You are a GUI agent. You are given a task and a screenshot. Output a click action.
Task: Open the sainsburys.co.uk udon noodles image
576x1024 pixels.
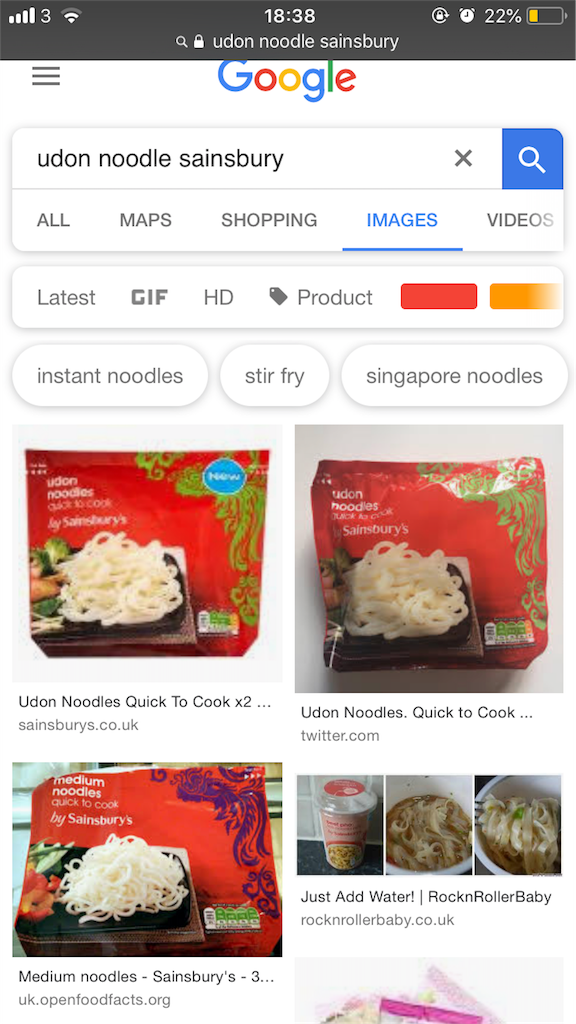[148, 553]
